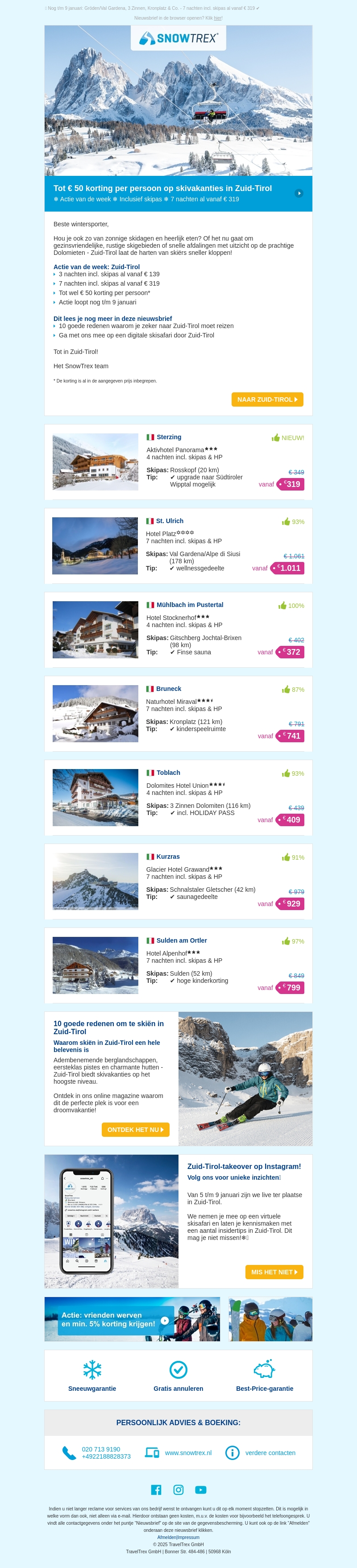The height and width of the screenshot is (1568, 357).
Task: Open 'verdere contacten'
Action: pos(270,1453)
